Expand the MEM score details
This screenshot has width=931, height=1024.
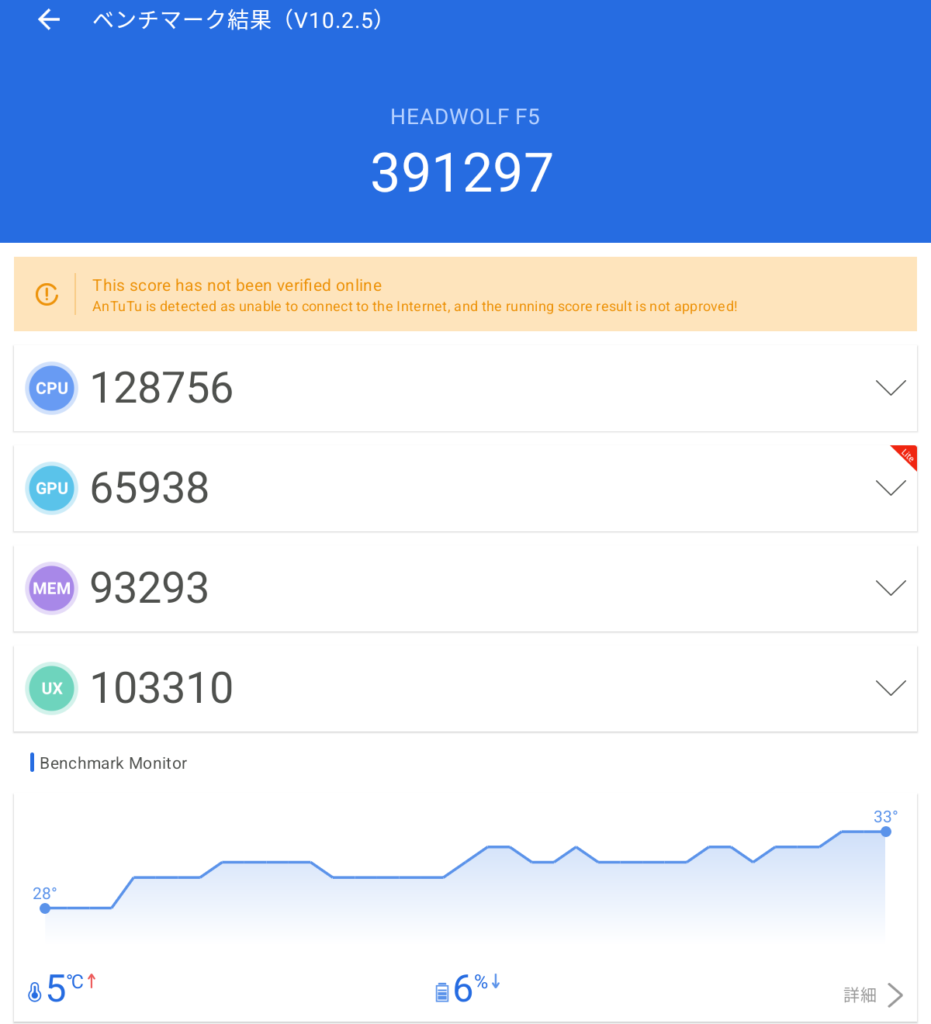[890, 588]
